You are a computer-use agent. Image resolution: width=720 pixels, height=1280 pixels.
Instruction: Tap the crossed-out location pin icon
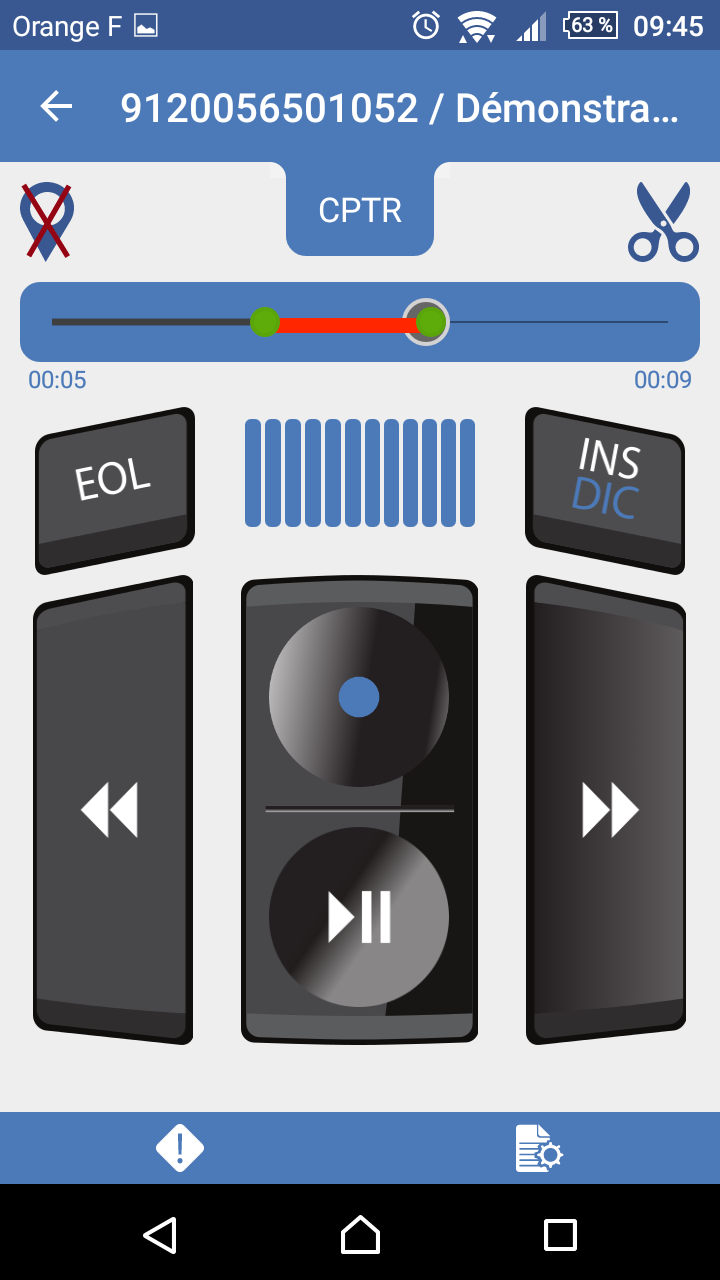coord(47,220)
